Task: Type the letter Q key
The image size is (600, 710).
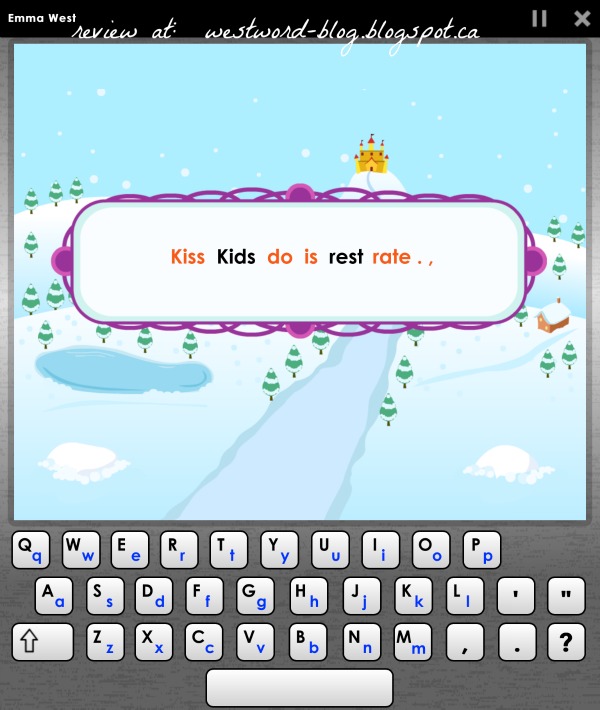Action: [31, 550]
